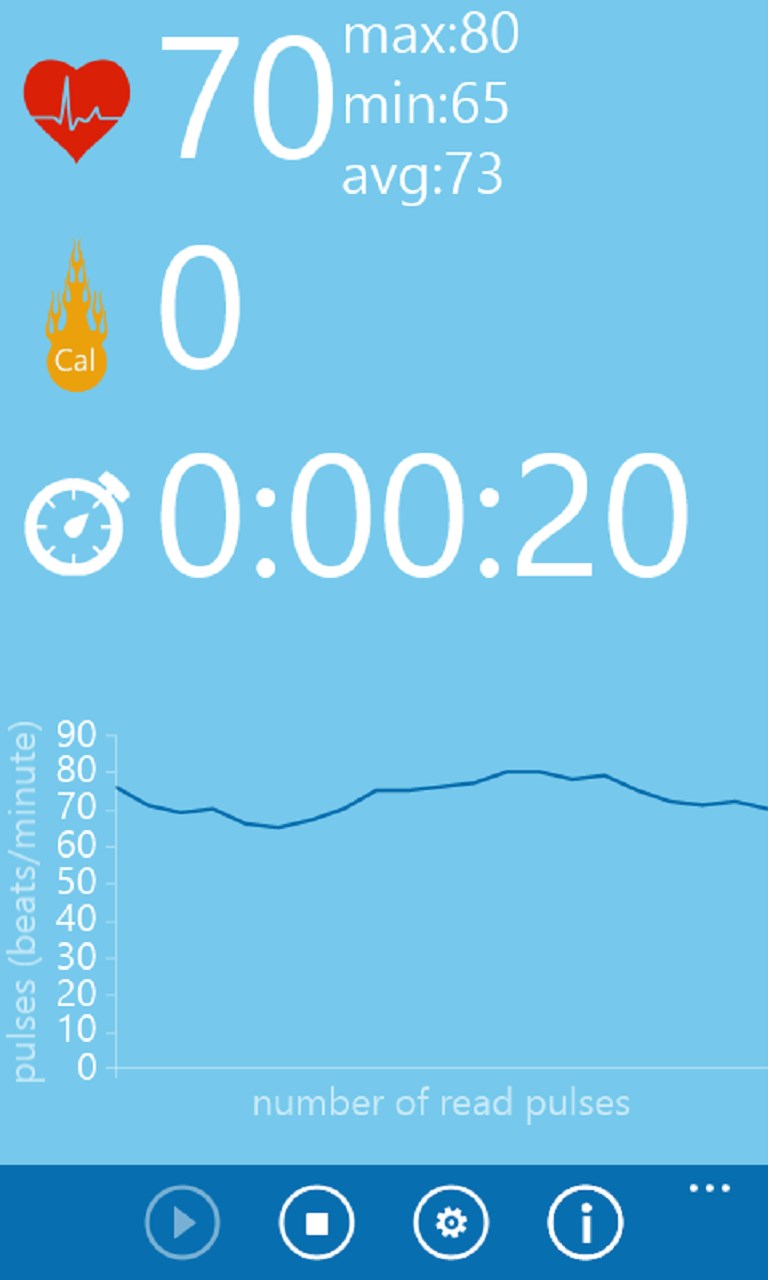Open the info screen from the app bar

click(x=585, y=1222)
